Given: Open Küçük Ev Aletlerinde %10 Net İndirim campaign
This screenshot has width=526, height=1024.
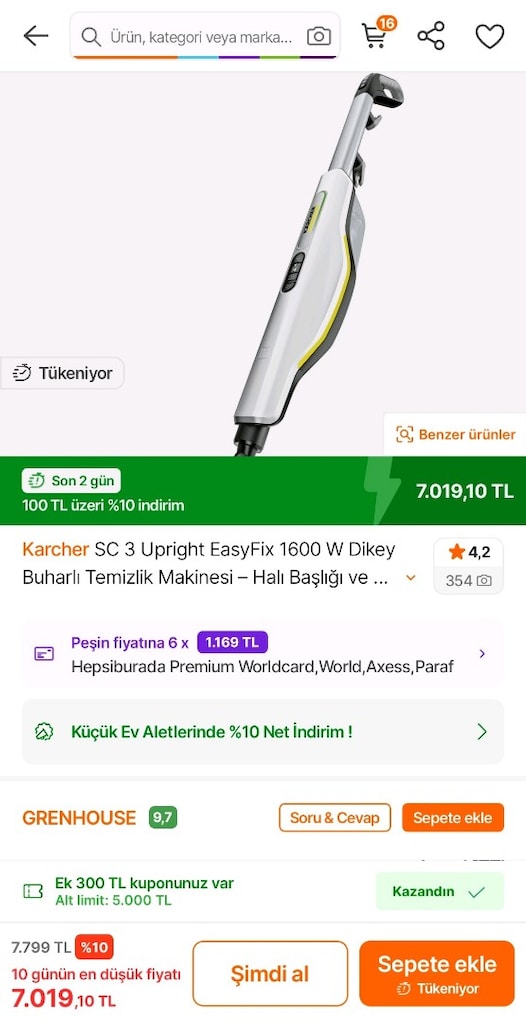Looking at the screenshot, I should (x=263, y=731).
